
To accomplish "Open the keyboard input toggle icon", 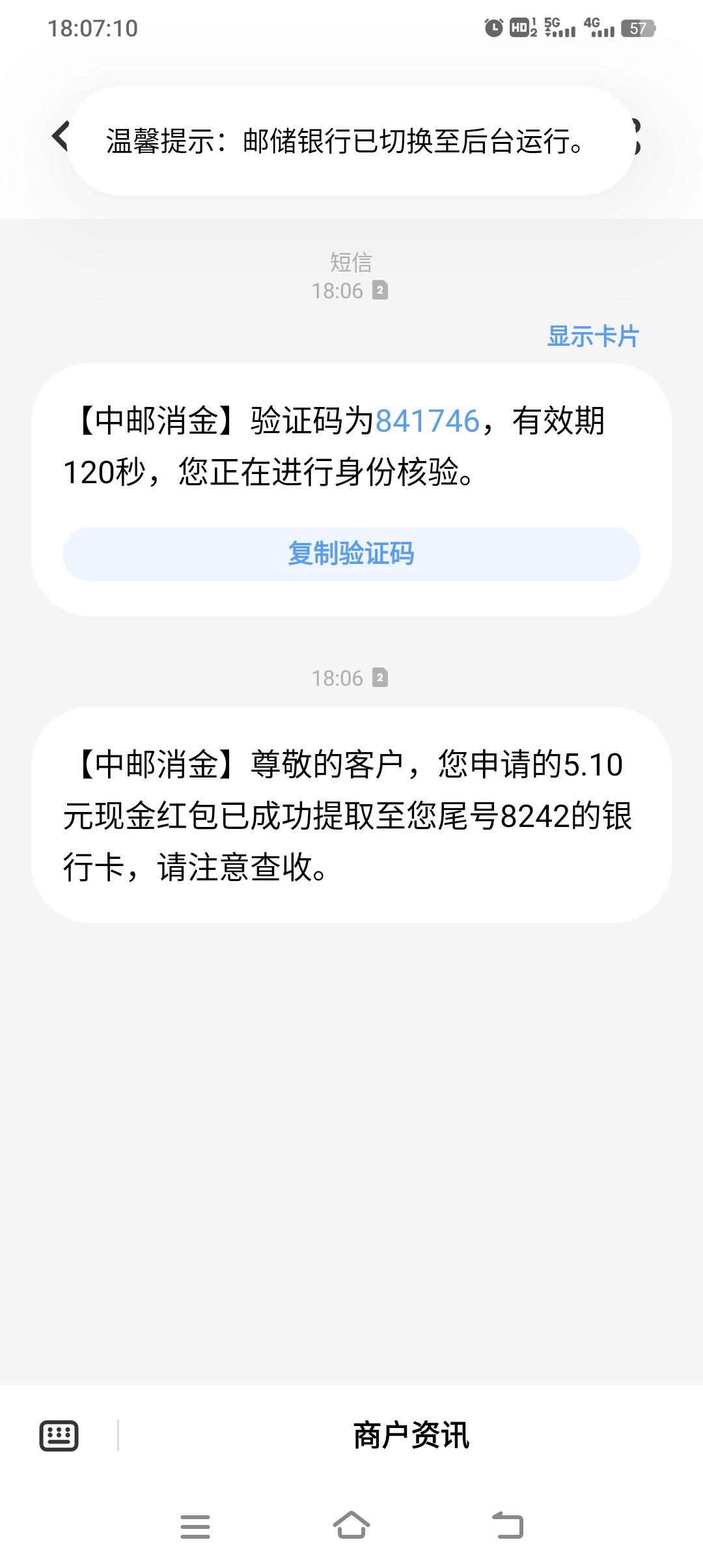I will [59, 1436].
